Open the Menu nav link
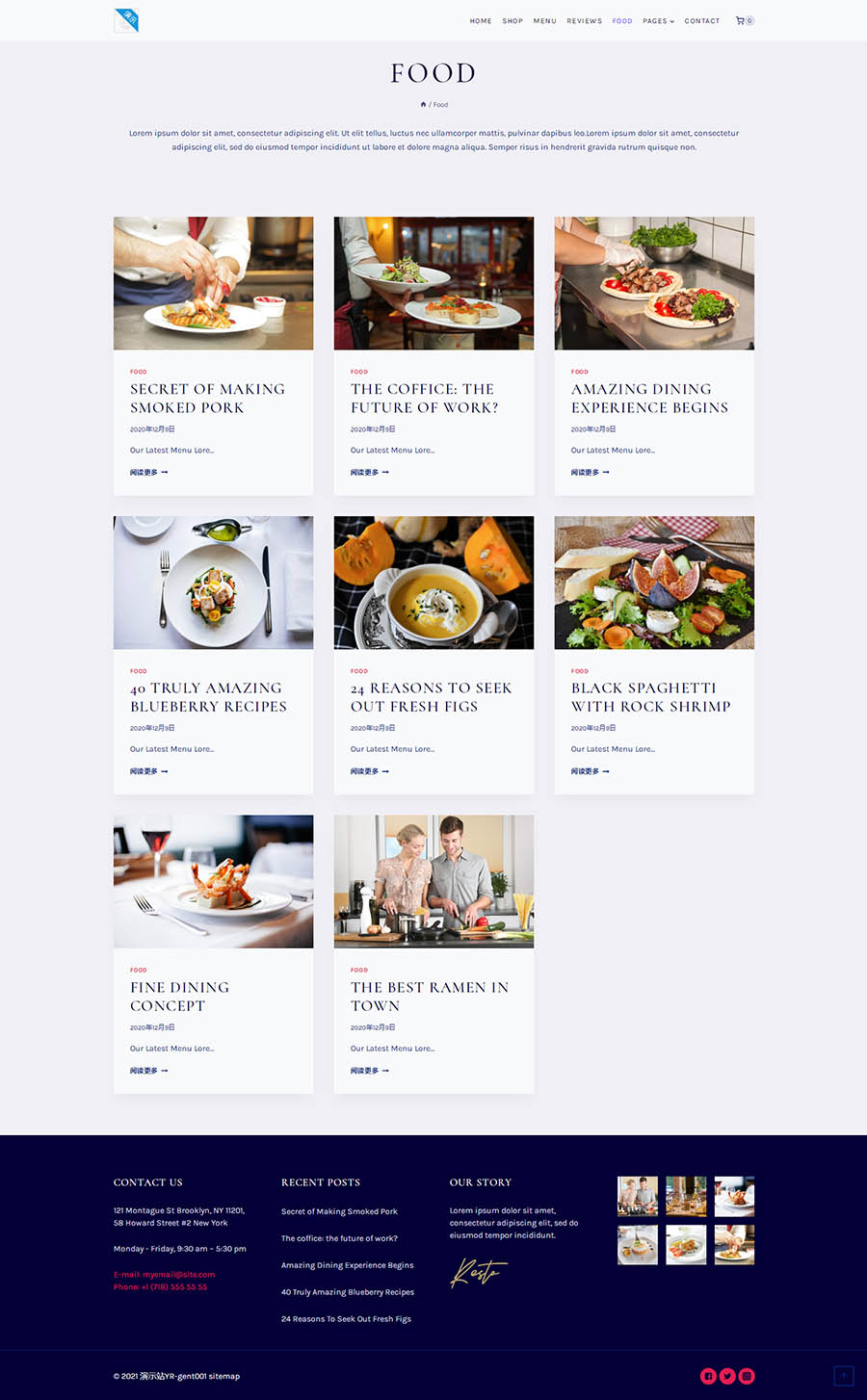Viewport: 867px width, 1400px height. [x=545, y=20]
